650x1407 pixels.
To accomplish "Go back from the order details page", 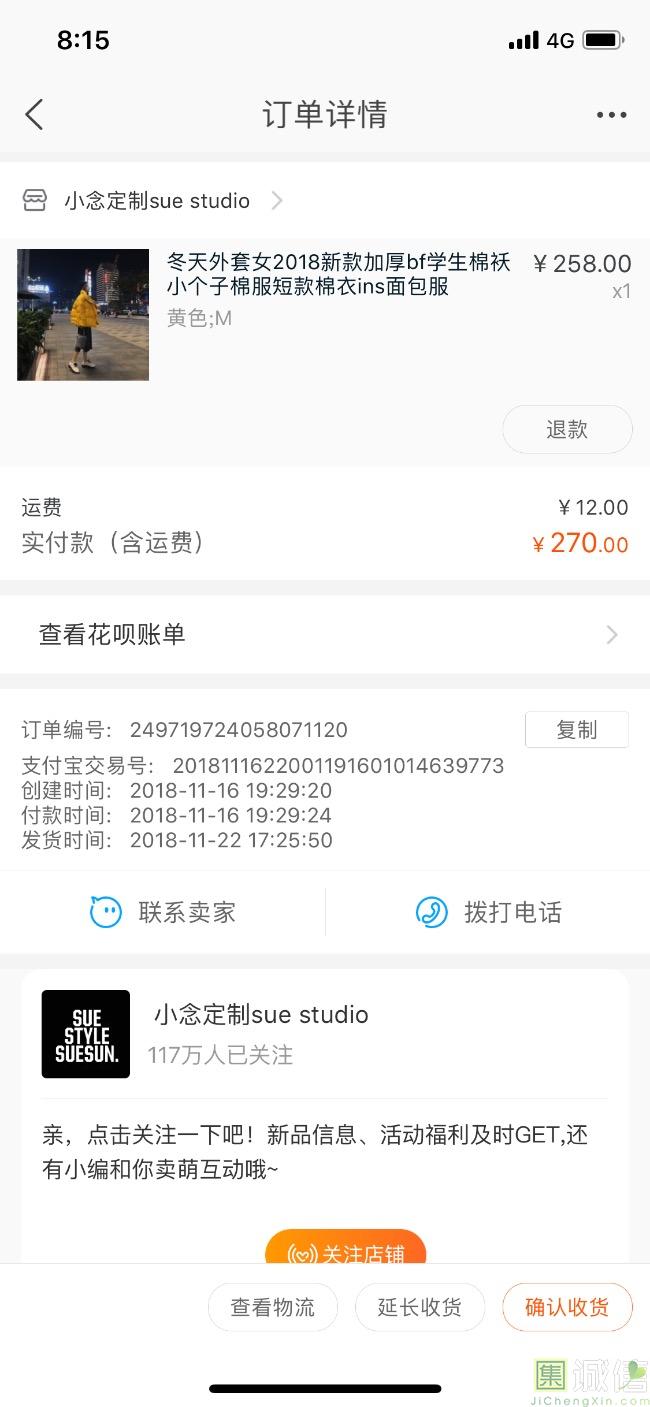I will tap(35, 115).
